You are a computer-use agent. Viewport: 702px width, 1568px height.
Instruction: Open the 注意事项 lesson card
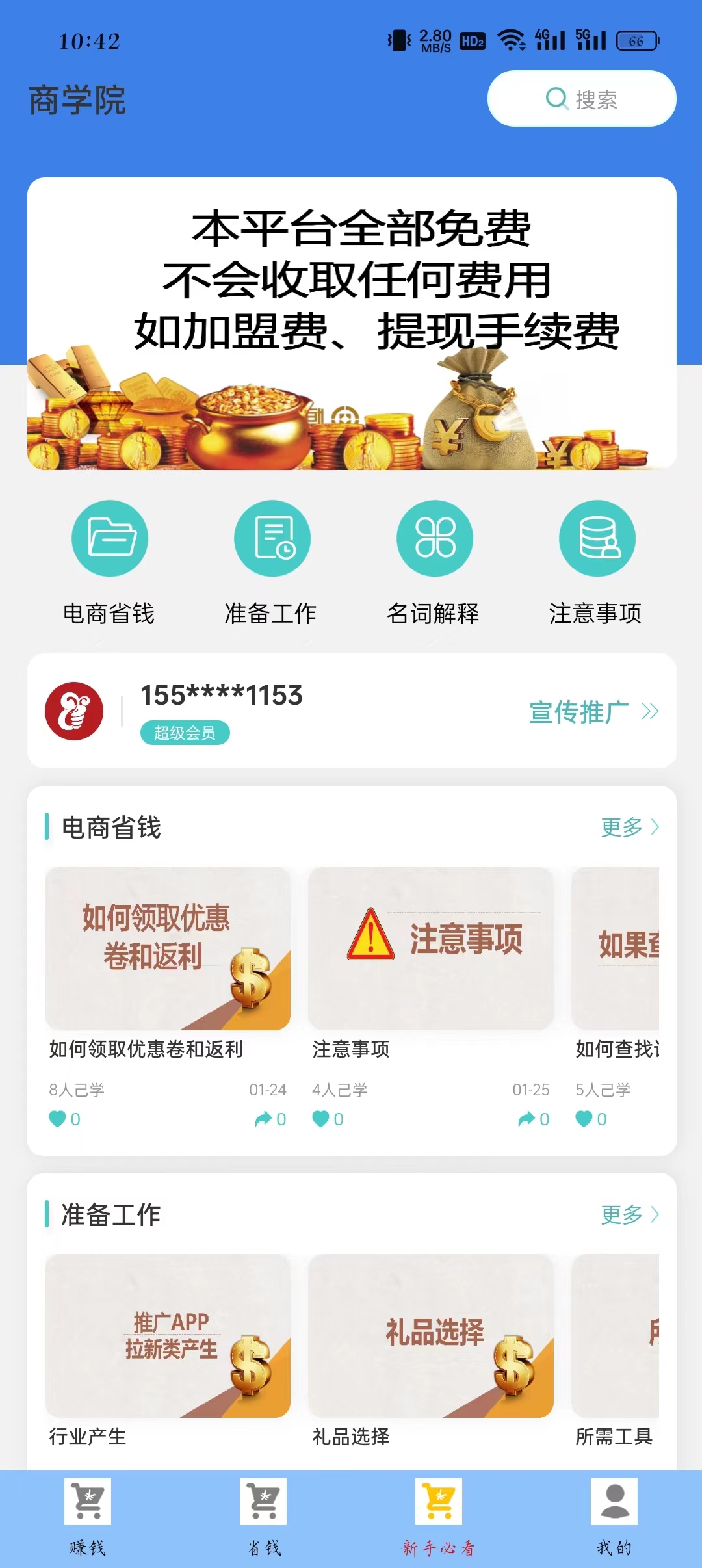tap(430, 948)
